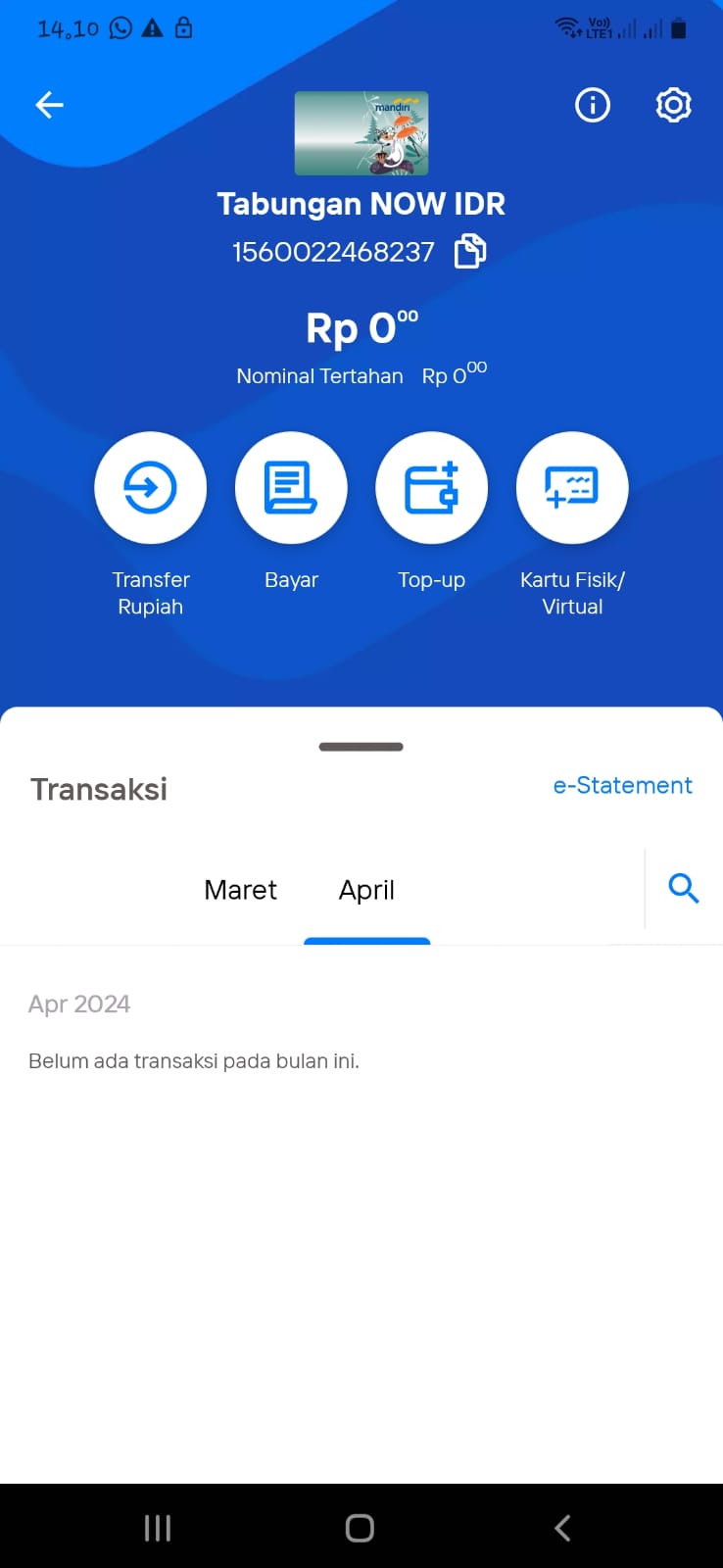Viewport: 723px width, 1568px height.
Task: Open recent apps from navigation bar
Action: click(x=158, y=1528)
